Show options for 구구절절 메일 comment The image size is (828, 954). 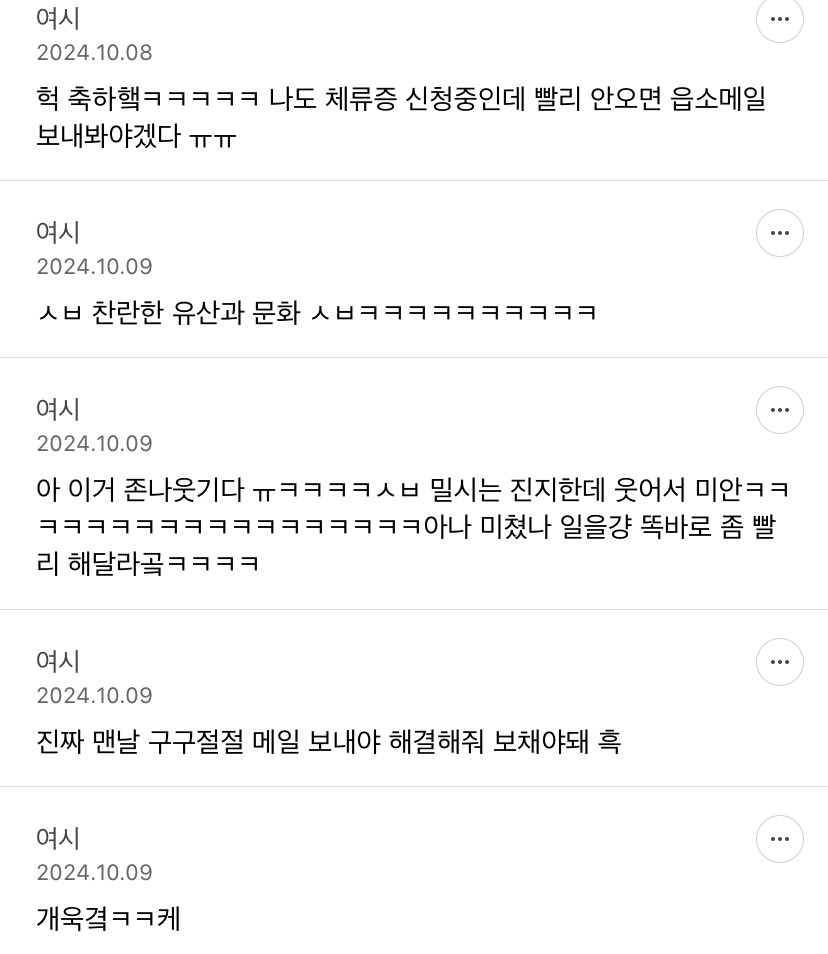pos(779,662)
